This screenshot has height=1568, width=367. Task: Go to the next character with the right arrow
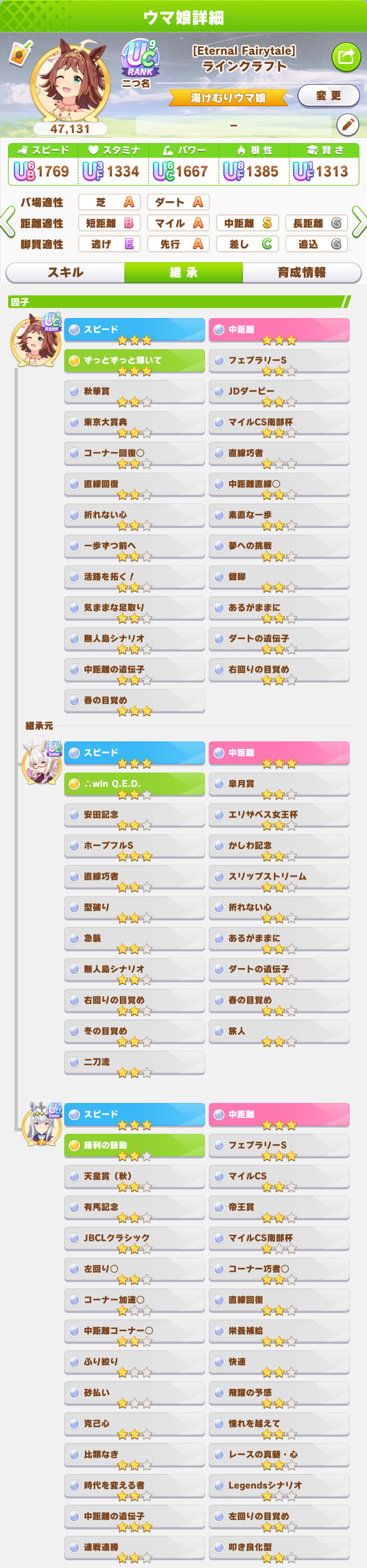pos(359,222)
